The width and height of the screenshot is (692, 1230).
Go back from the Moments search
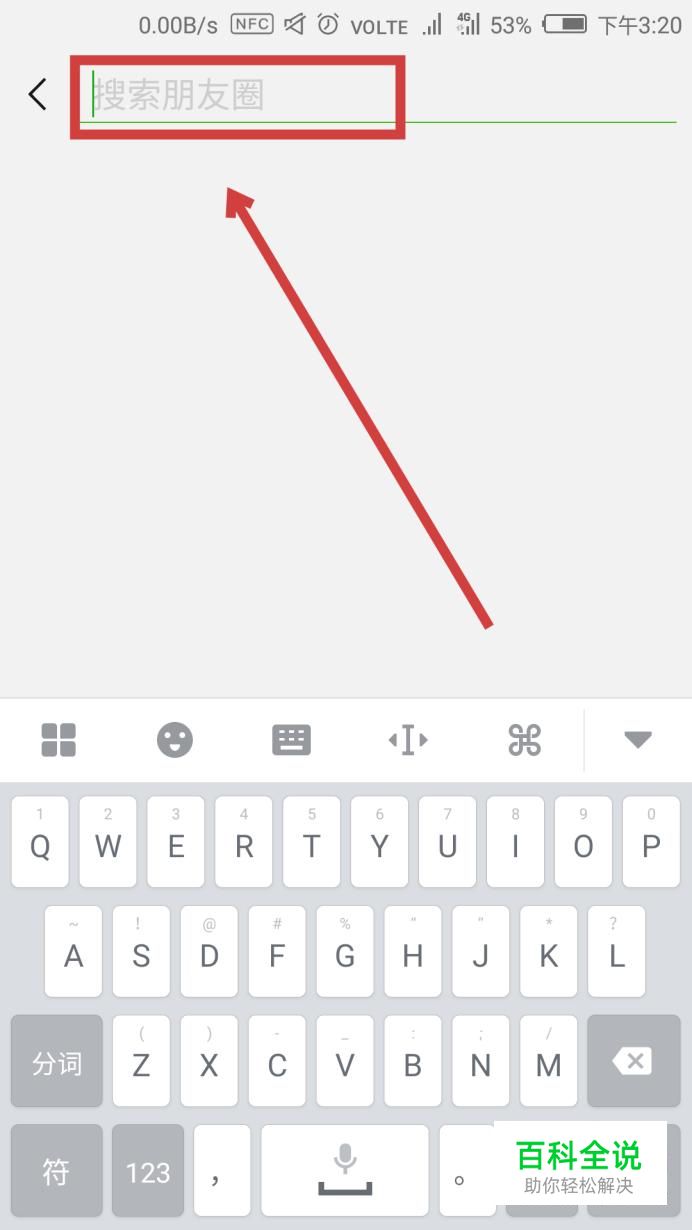pyautogui.click(x=38, y=95)
